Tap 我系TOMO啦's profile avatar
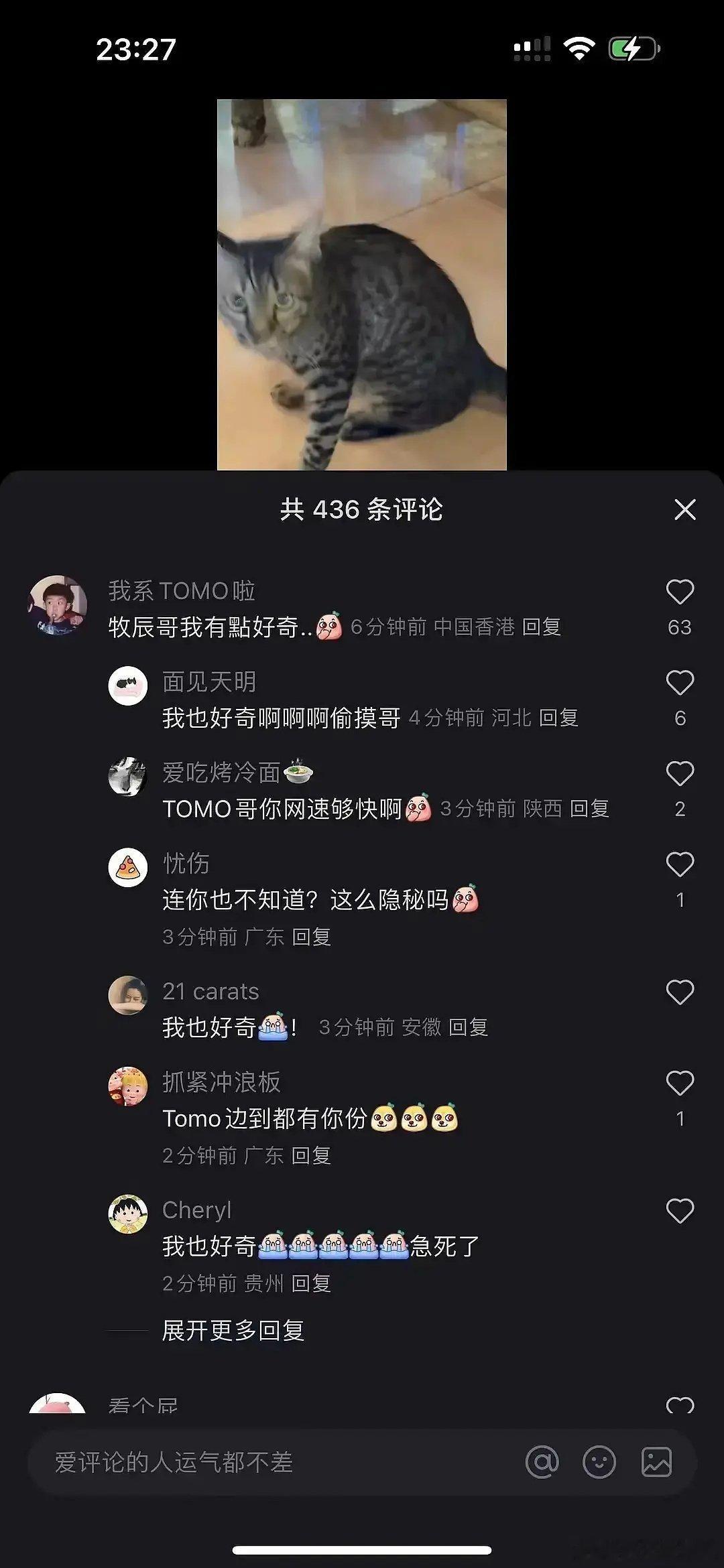The width and height of the screenshot is (724, 1568). coord(59,605)
